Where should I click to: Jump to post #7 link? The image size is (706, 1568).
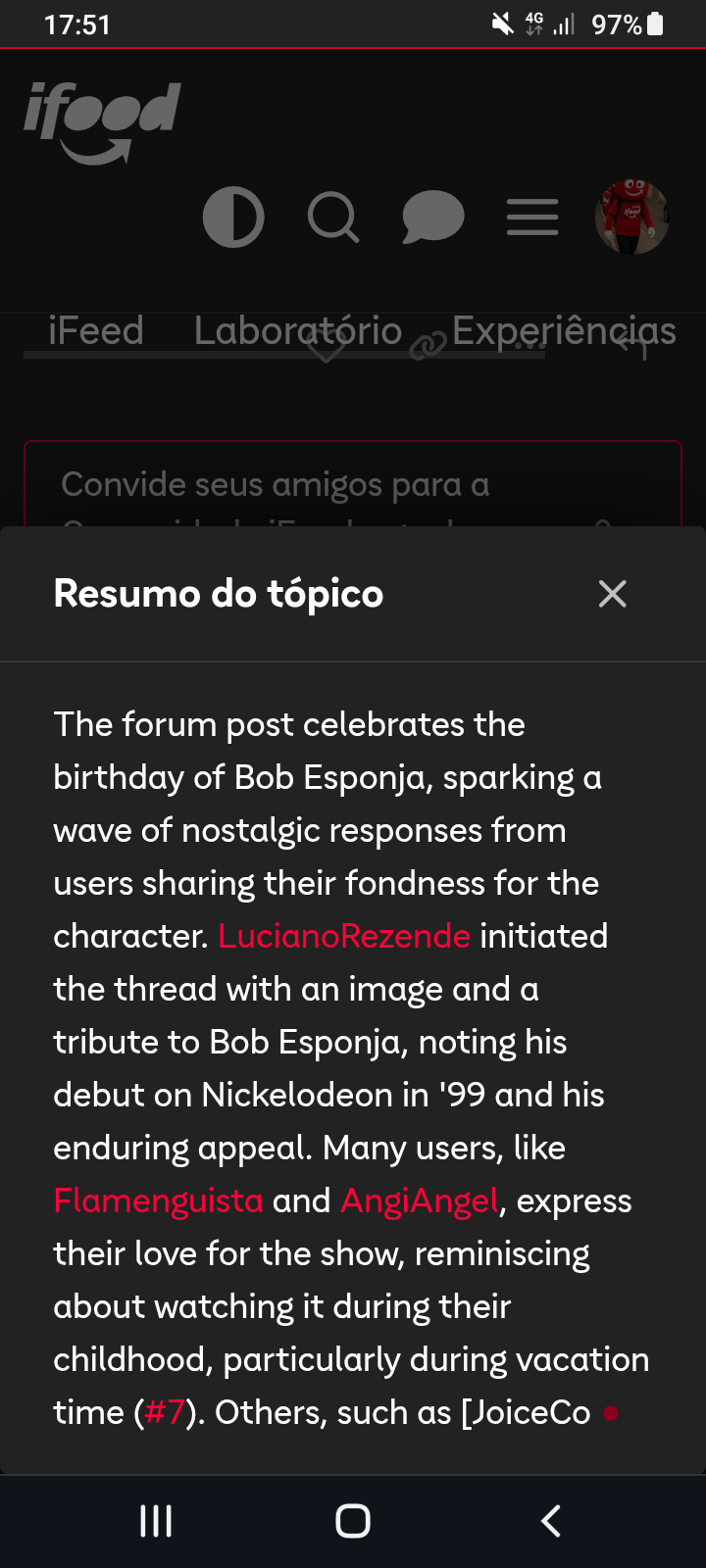point(164,1412)
